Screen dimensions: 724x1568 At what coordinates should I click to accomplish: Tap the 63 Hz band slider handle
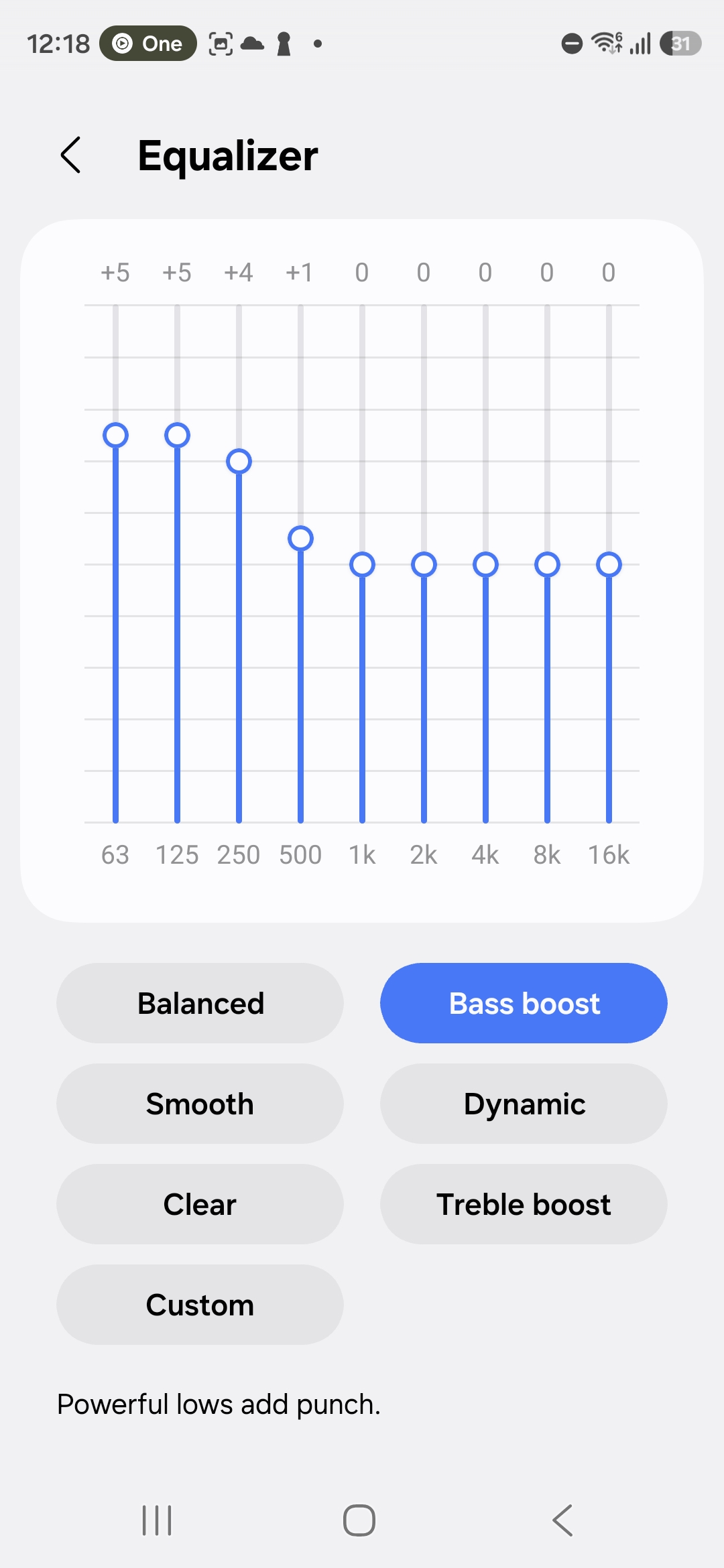coord(115,436)
